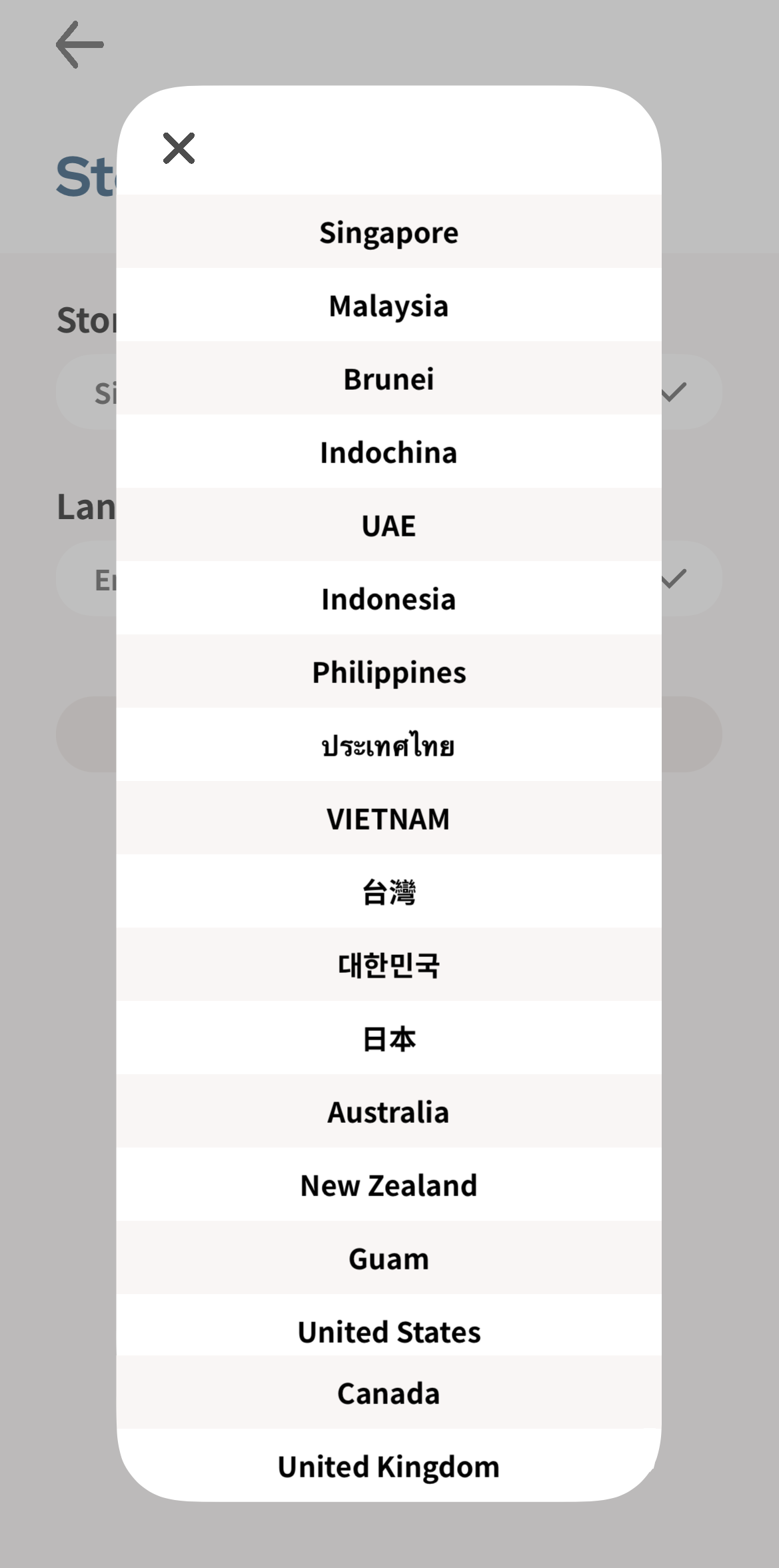The width and height of the screenshot is (779, 1568).
Task: Select the ประเทศไทย option
Action: coord(389,746)
